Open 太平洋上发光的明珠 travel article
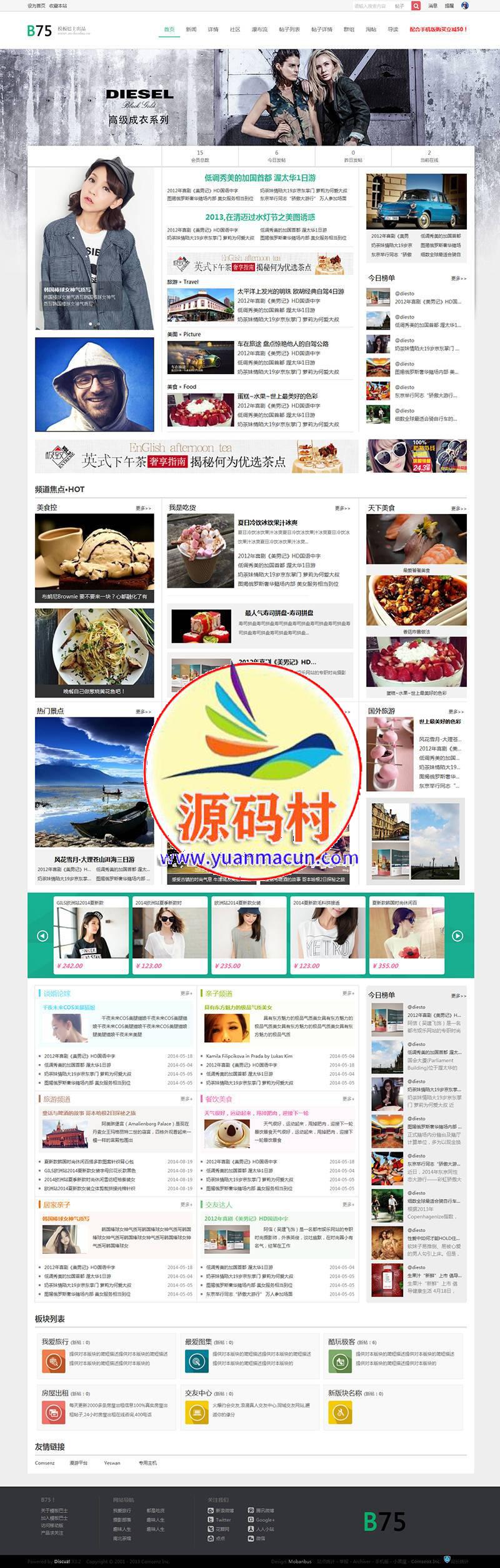The image size is (500, 1568). [291, 292]
